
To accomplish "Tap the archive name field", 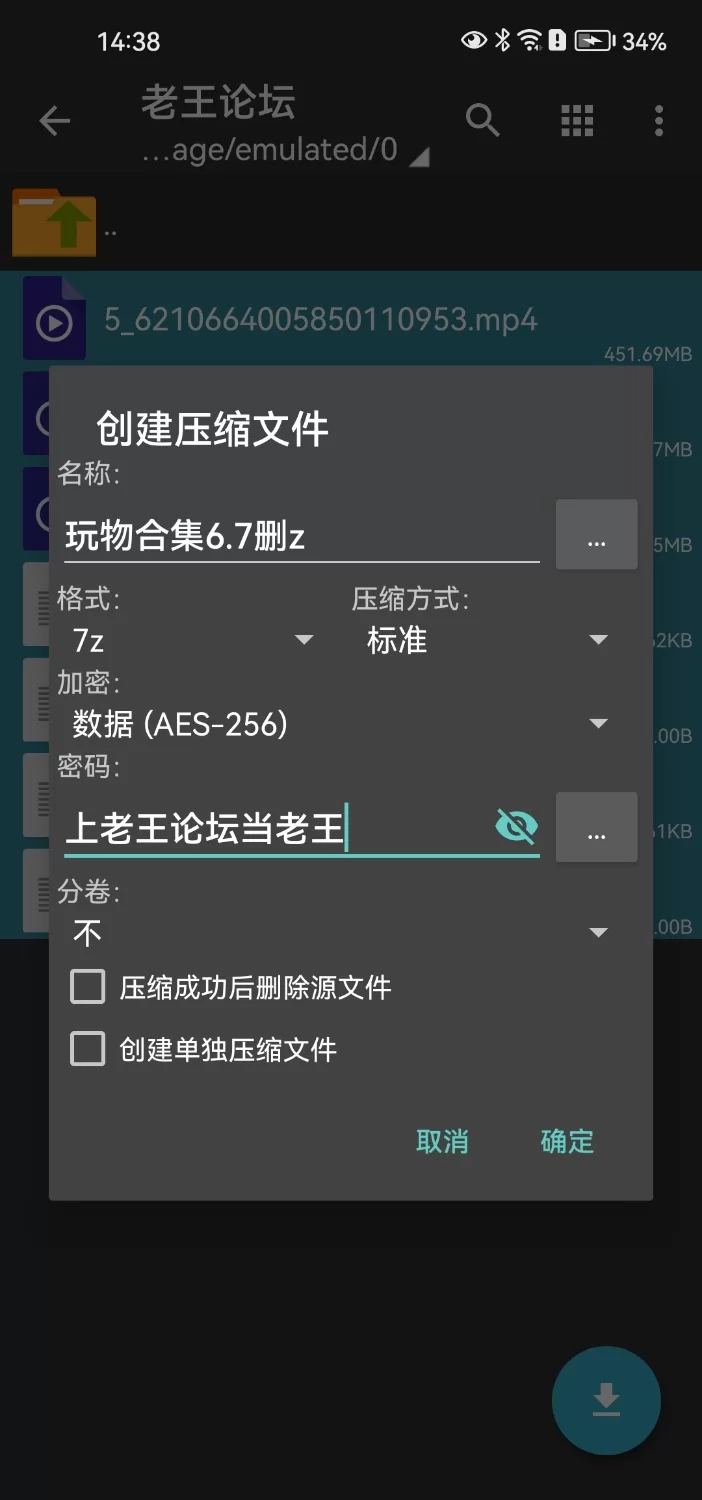I will tap(300, 537).
